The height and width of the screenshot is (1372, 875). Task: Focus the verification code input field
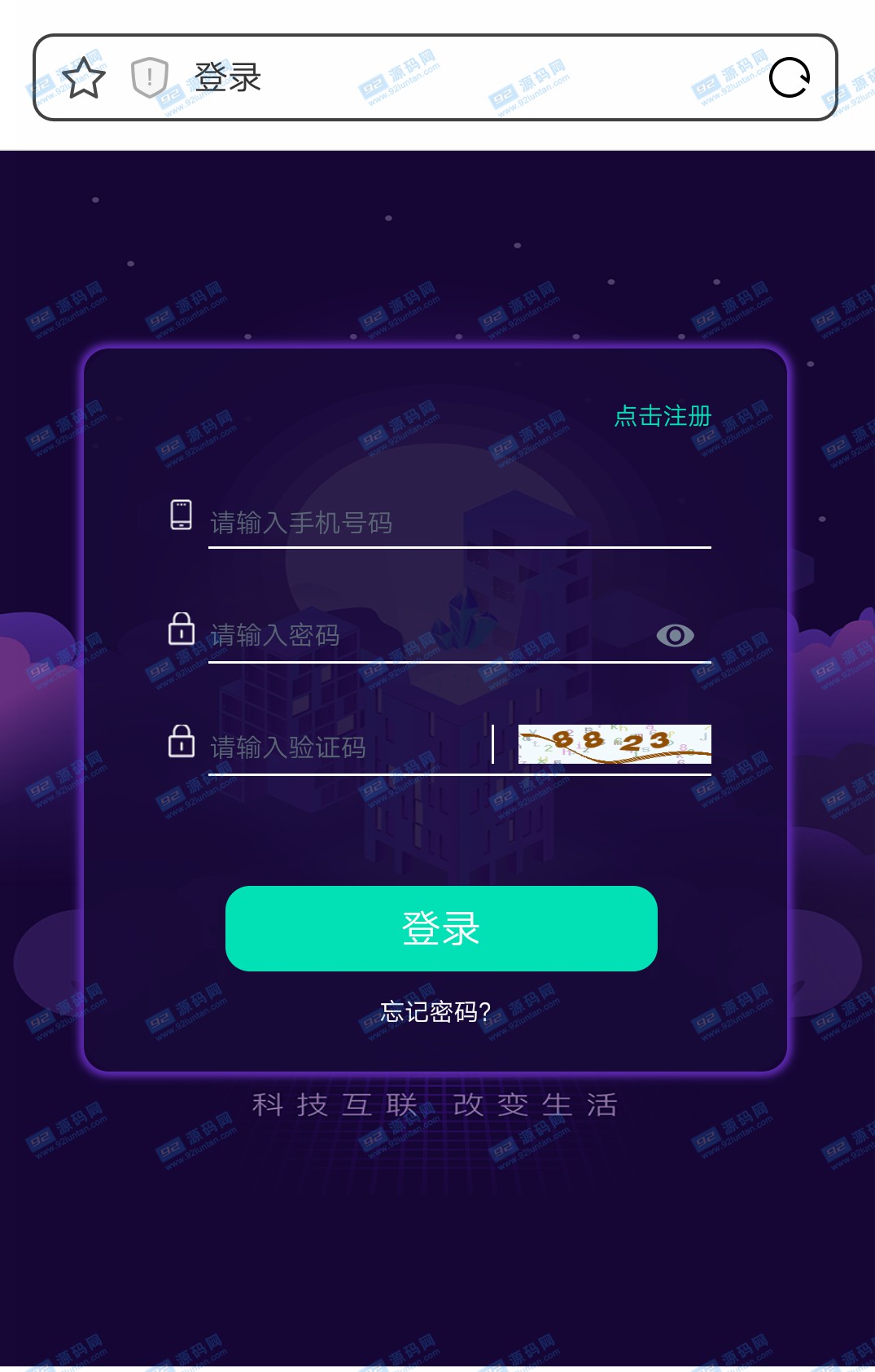click(x=346, y=747)
